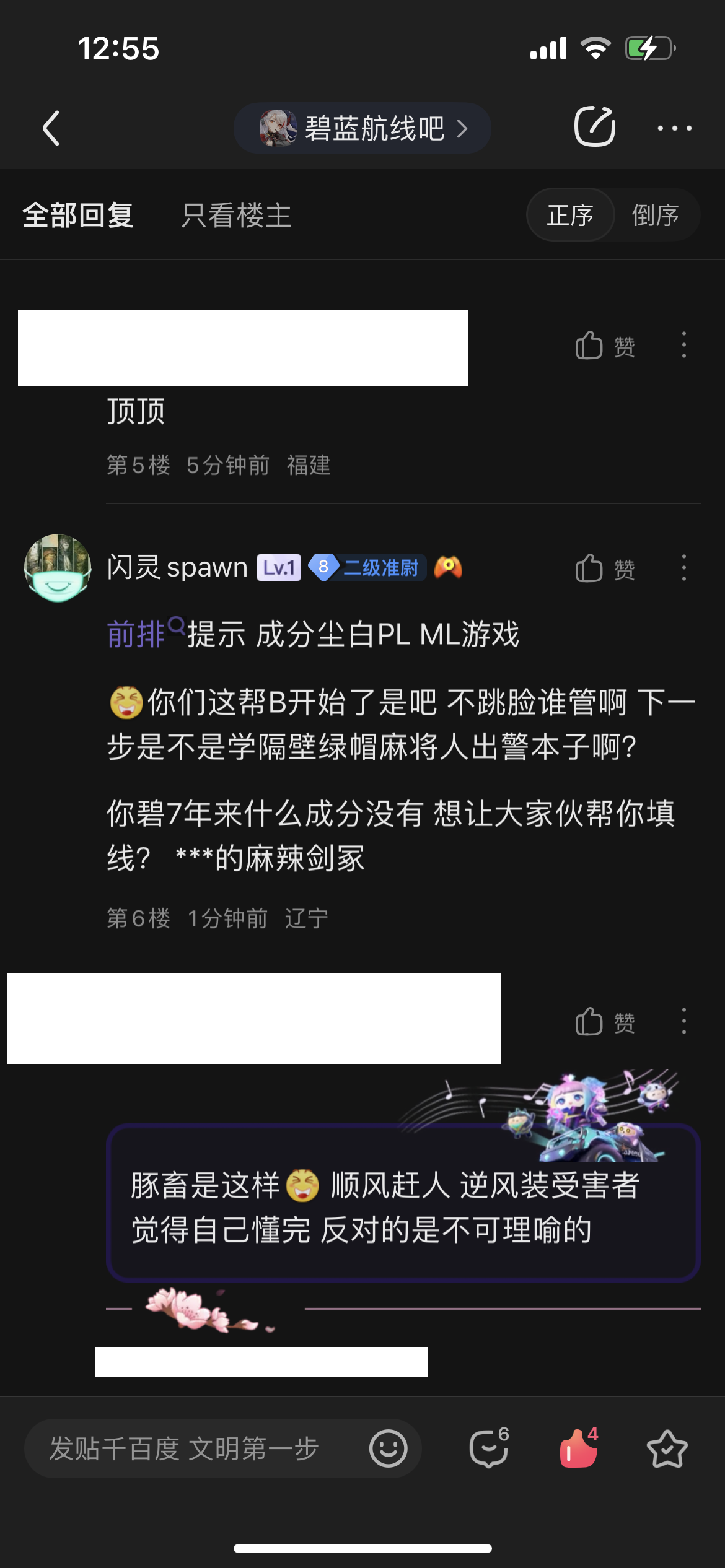Open the top-right overflow menu

(x=674, y=128)
